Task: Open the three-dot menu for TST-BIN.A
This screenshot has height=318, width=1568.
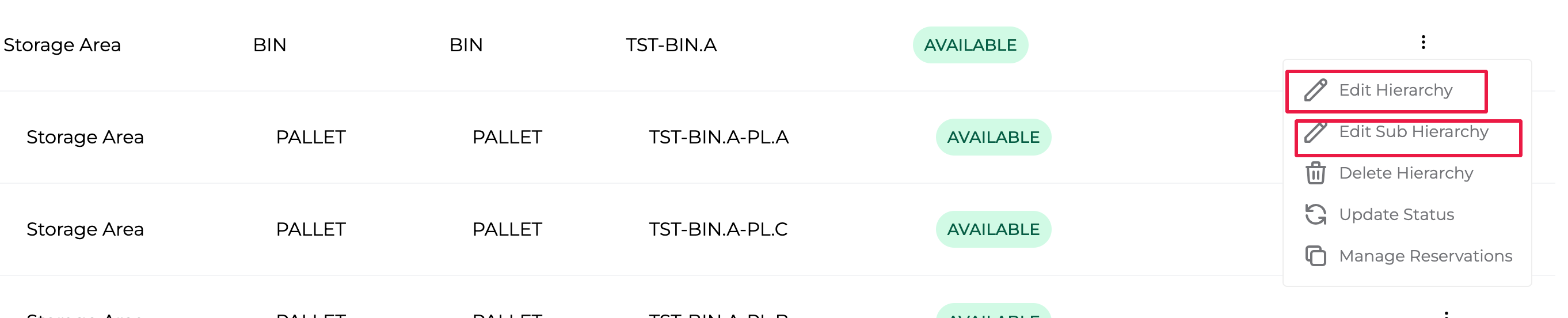Action: 1422,42
